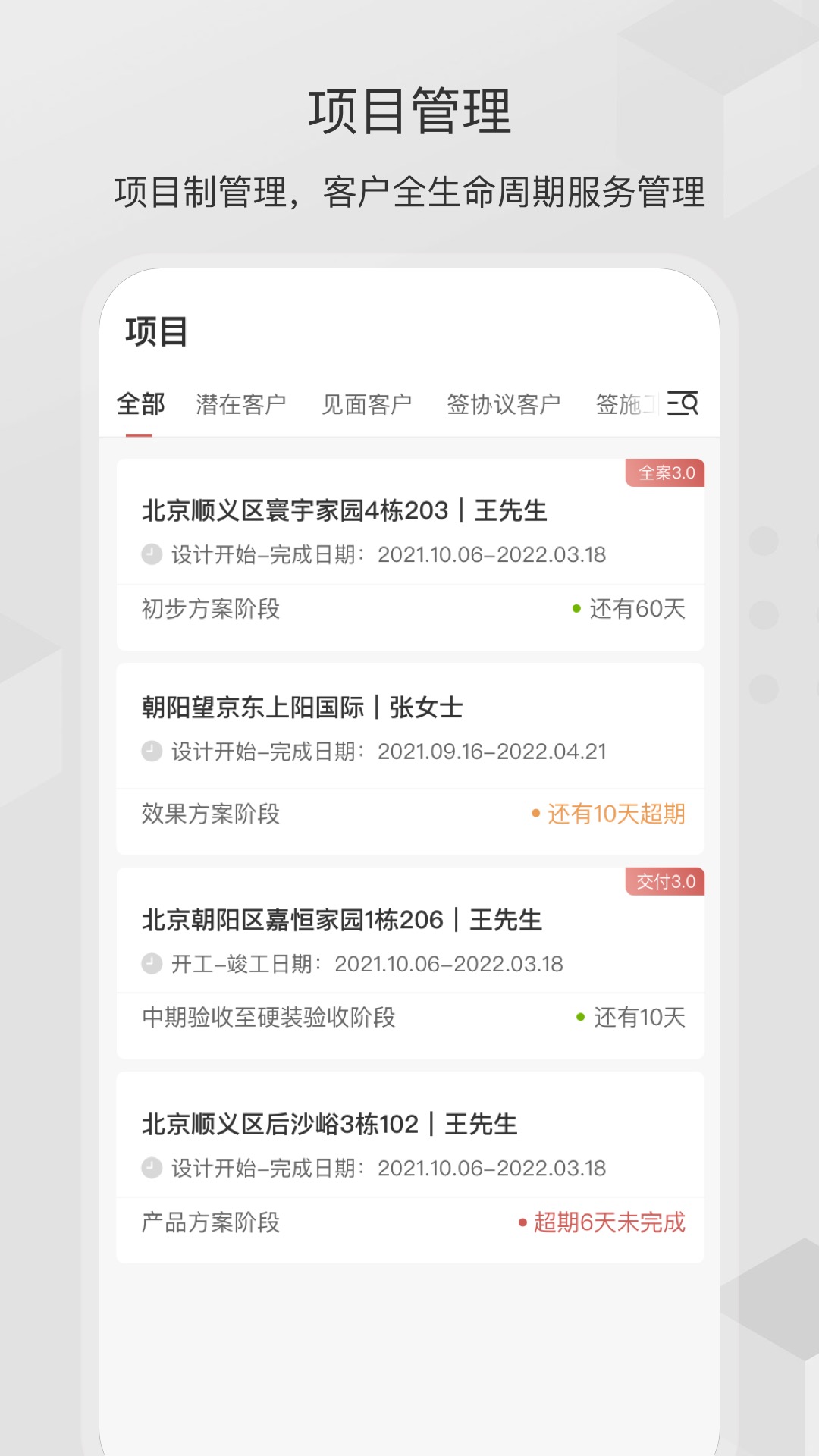Switch to the 潜在客户 tab
This screenshot has height=1456, width=819.
[241, 403]
